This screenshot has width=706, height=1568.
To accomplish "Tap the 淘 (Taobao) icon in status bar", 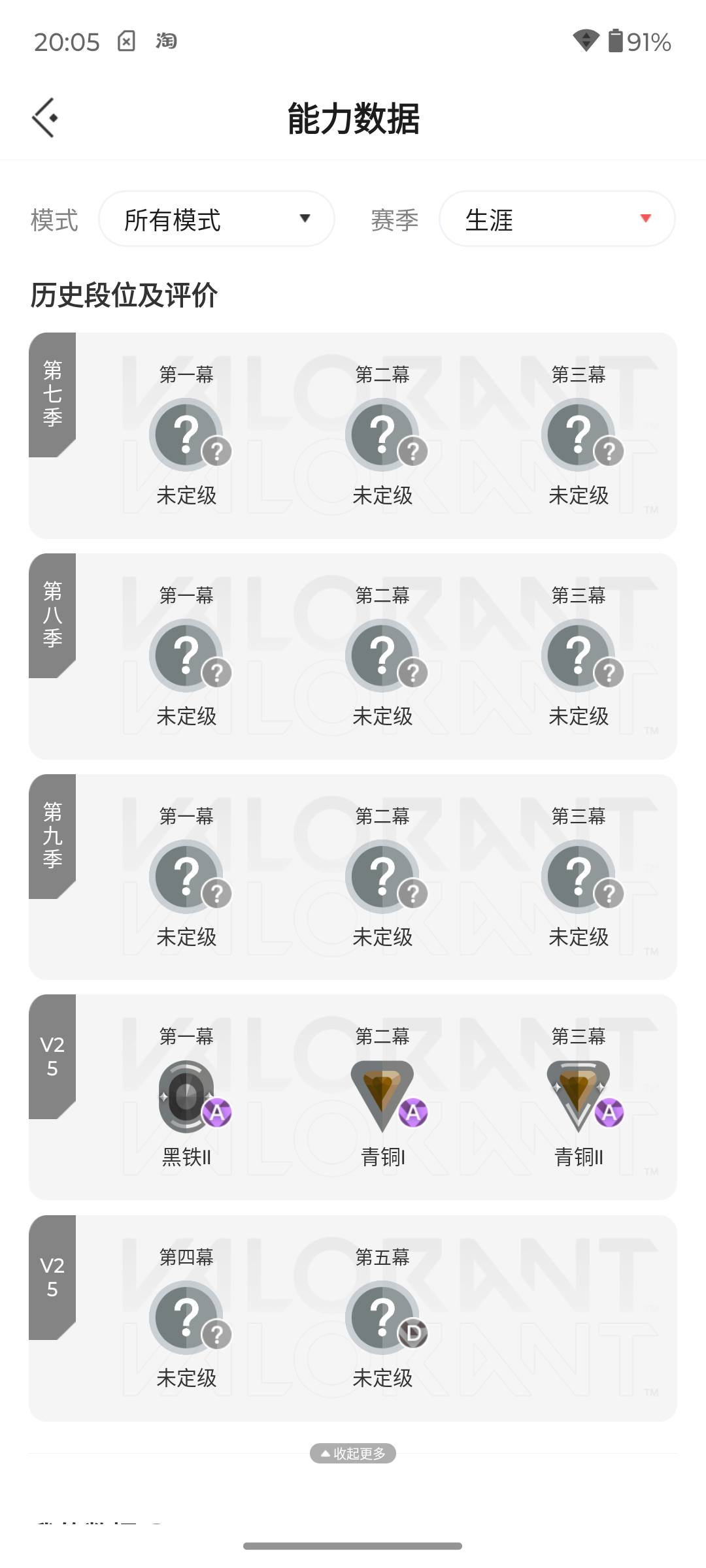I will pyautogui.click(x=167, y=41).
